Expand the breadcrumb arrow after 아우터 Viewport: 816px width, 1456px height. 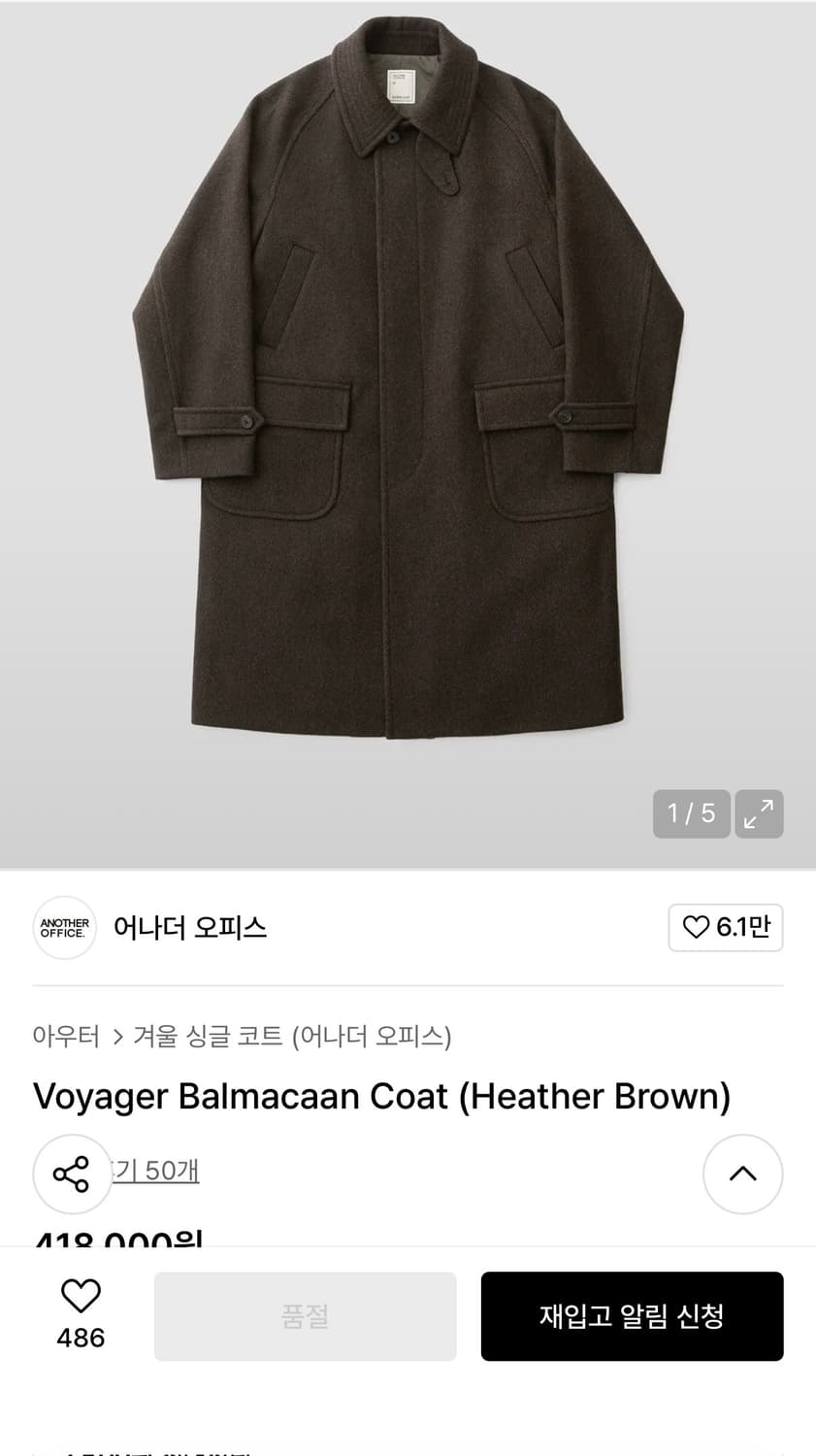(117, 1037)
